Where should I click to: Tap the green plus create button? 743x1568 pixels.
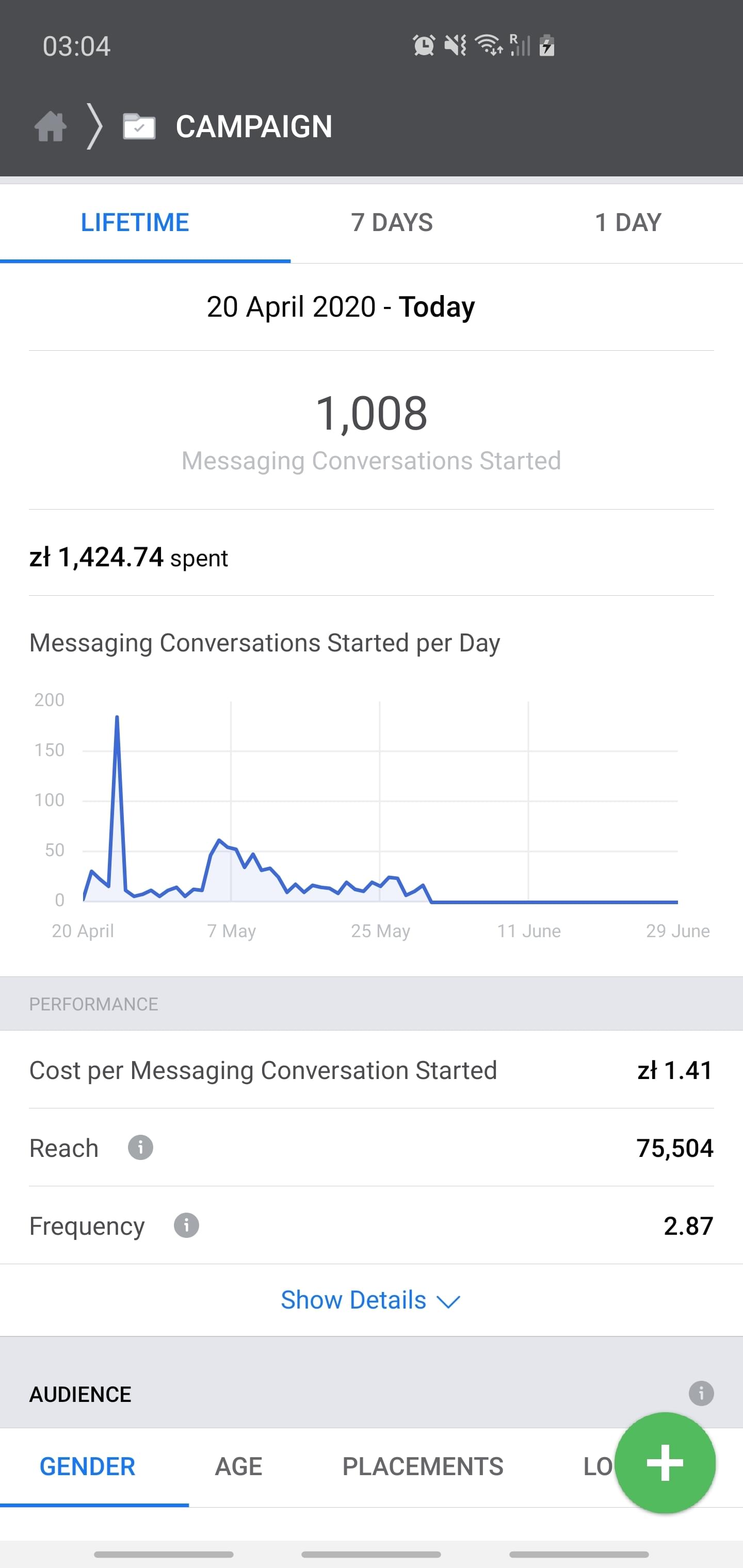[x=665, y=1463]
